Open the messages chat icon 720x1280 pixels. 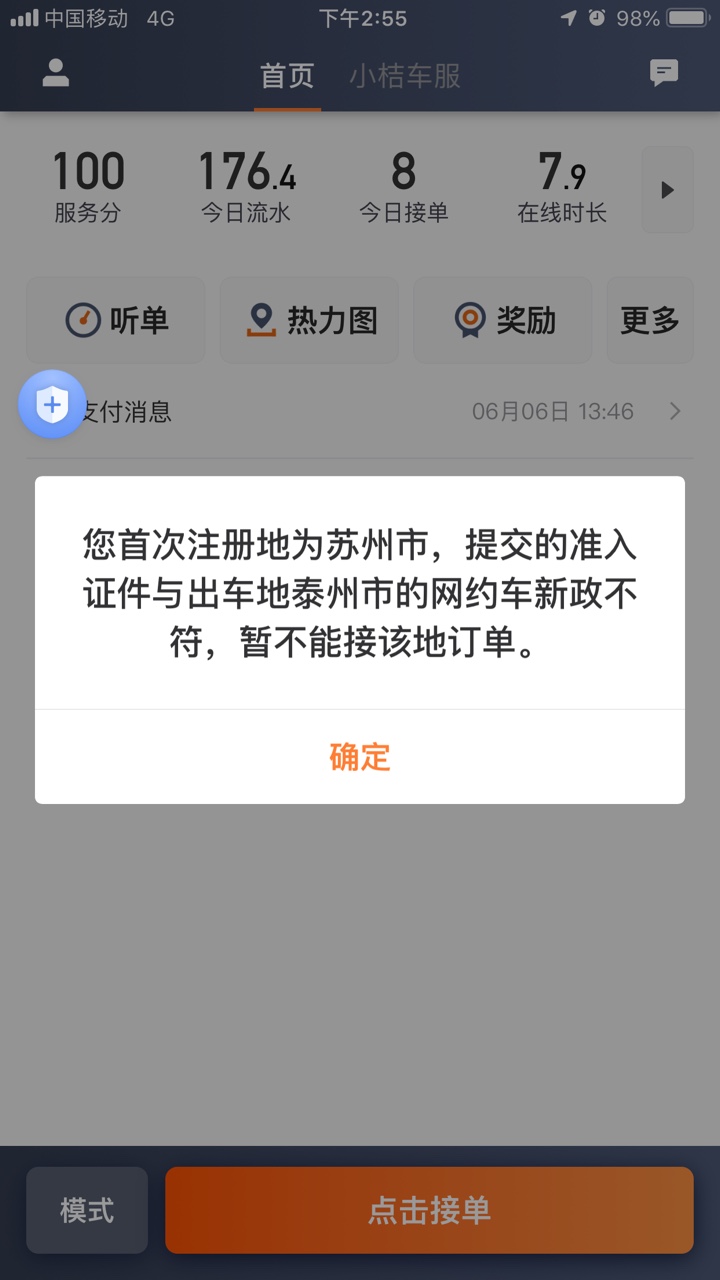pos(664,73)
